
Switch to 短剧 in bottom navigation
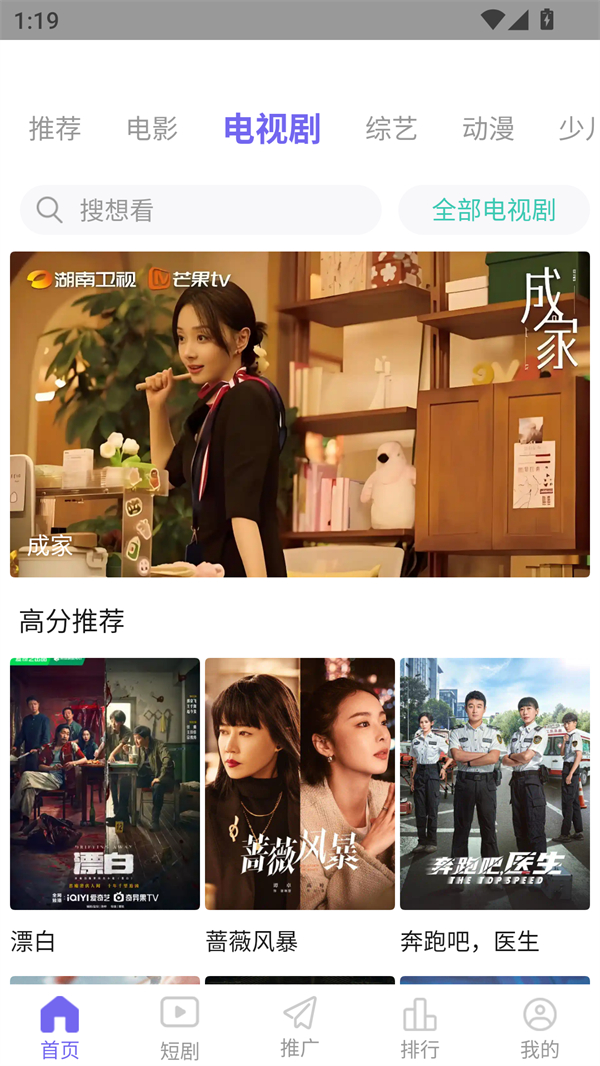tap(180, 1028)
